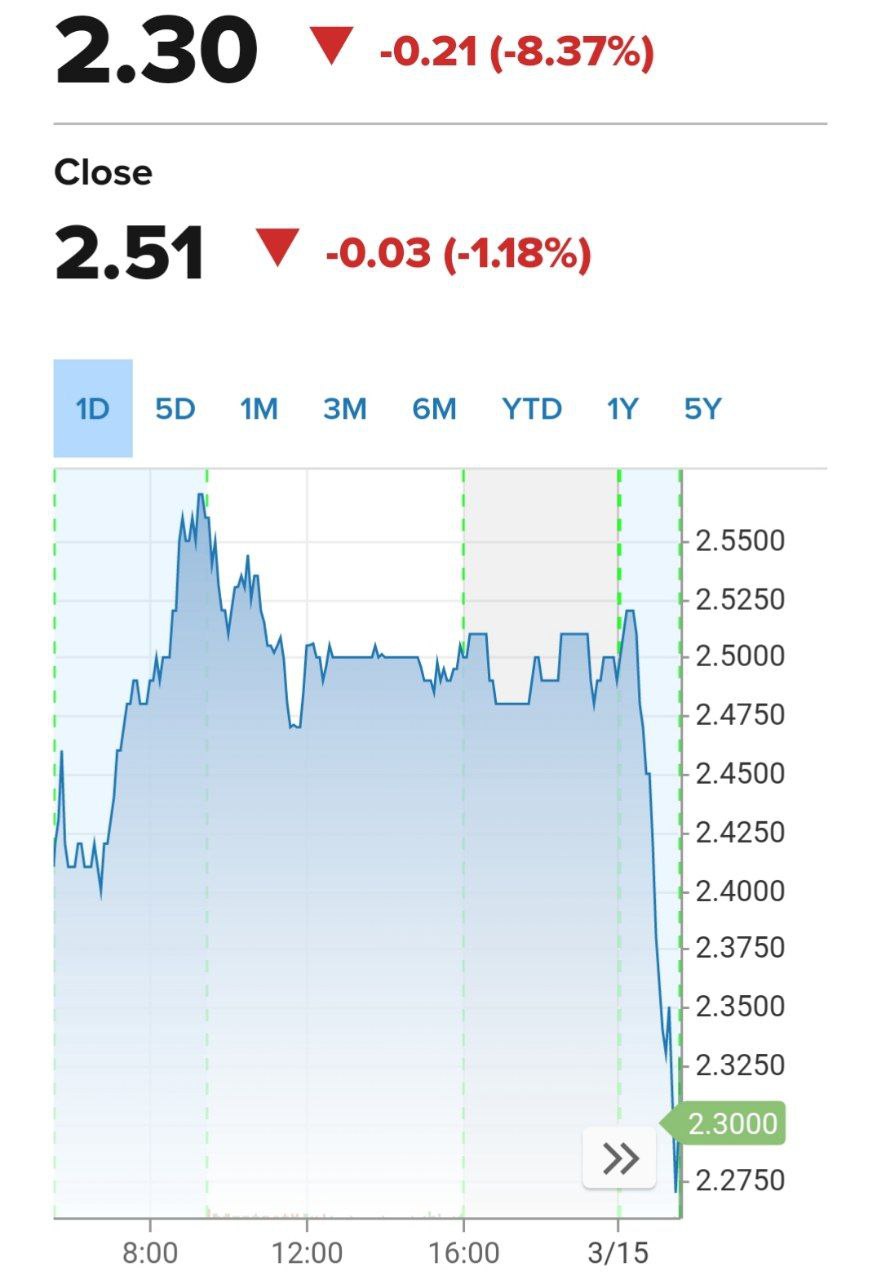Open the 1Y chart range

623,408
